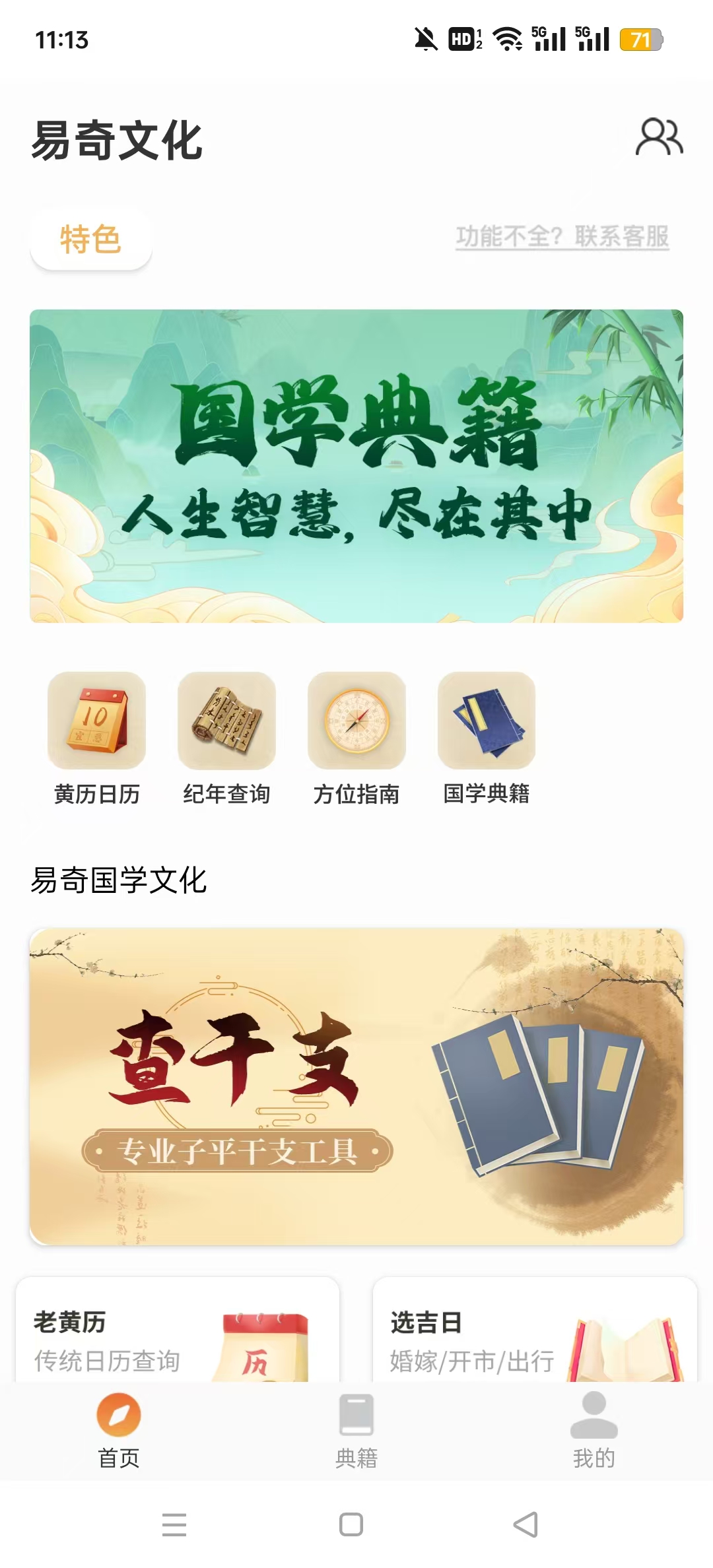Switch to the 典籍 tab
713x1568 pixels.
pyautogui.click(x=356, y=1429)
